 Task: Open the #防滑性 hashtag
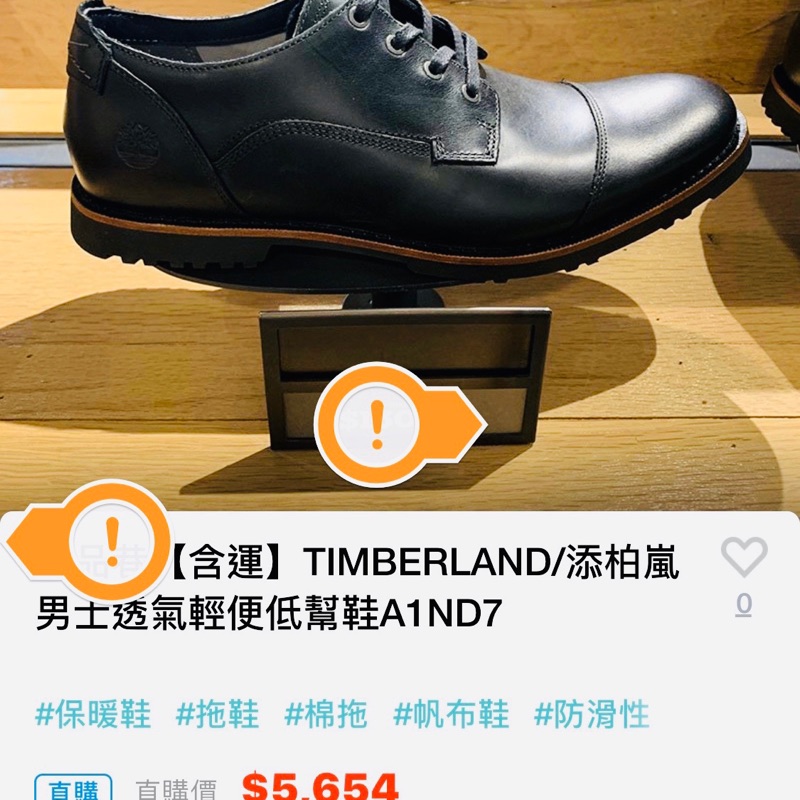pos(592,714)
